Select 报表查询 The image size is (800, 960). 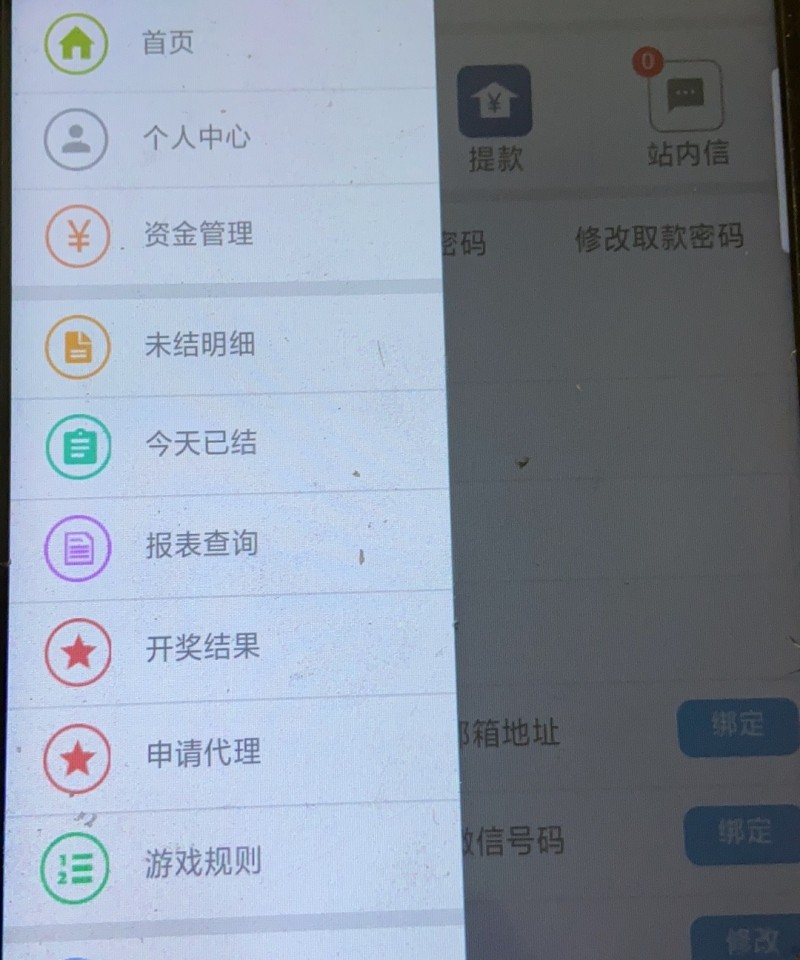[x=201, y=545]
